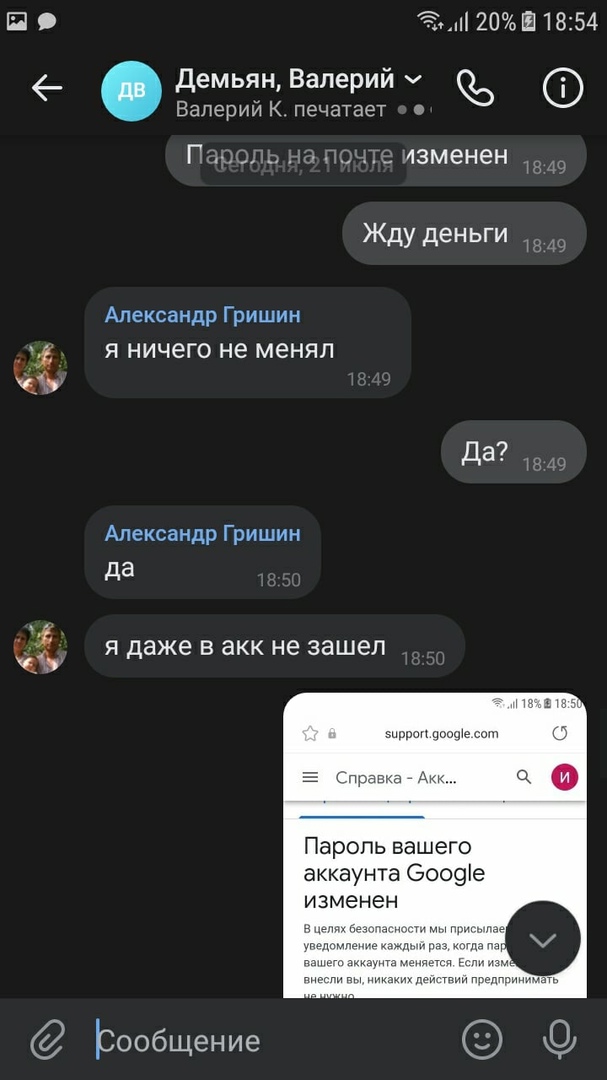Go back from the chat

point(47,88)
